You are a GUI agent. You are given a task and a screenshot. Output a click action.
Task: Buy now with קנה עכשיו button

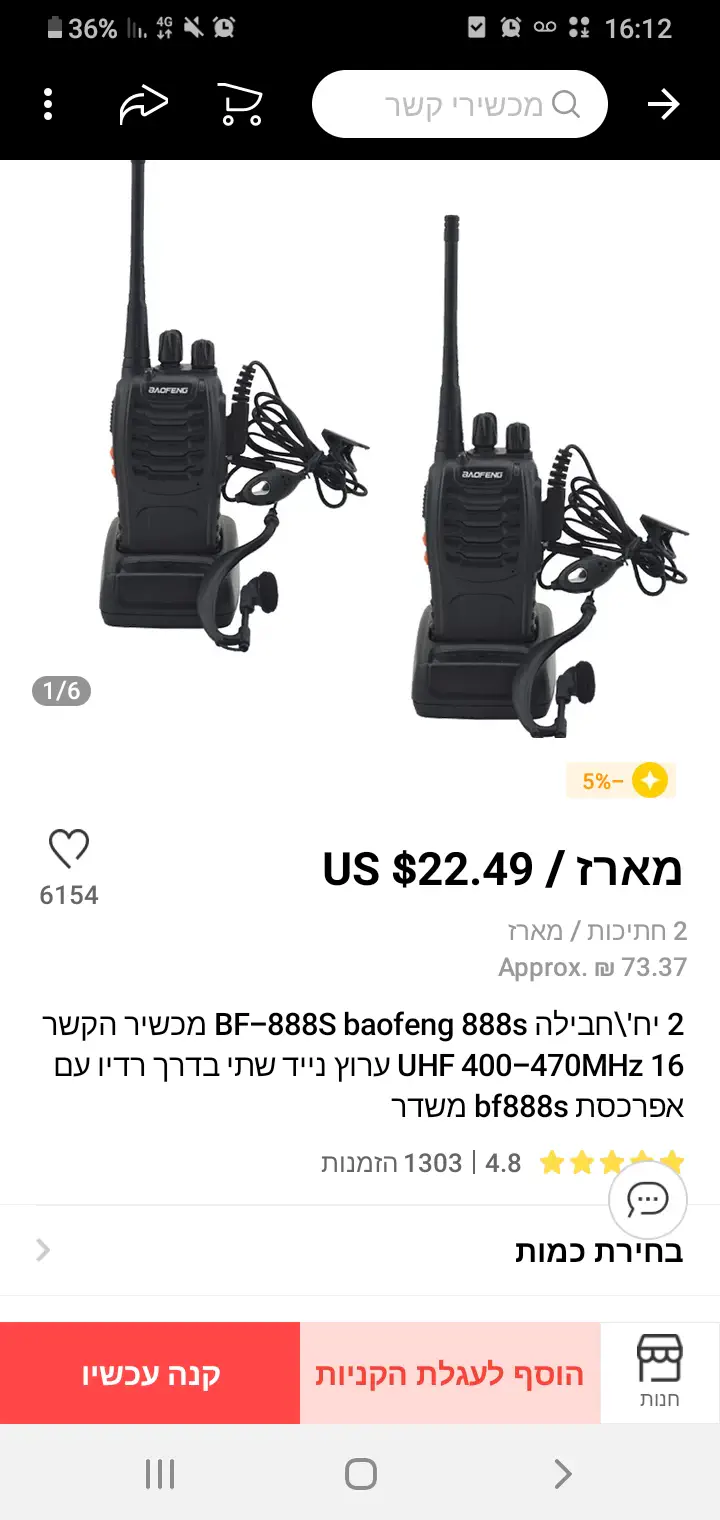pyautogui.click(x=150, y=1373)
